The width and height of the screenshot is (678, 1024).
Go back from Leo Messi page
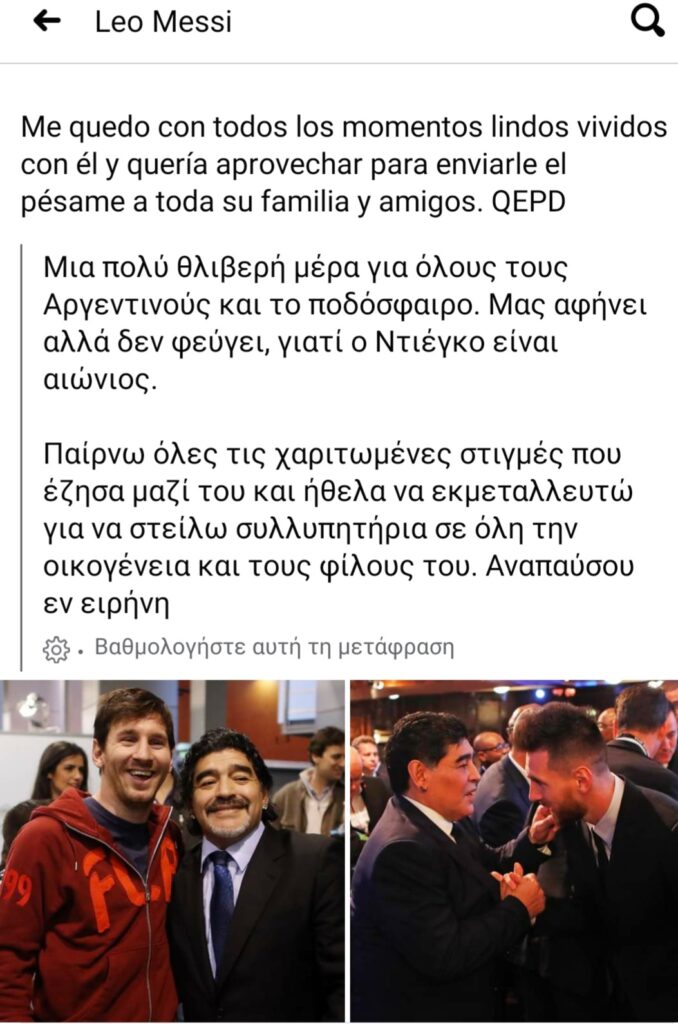[x=46, y=22]
